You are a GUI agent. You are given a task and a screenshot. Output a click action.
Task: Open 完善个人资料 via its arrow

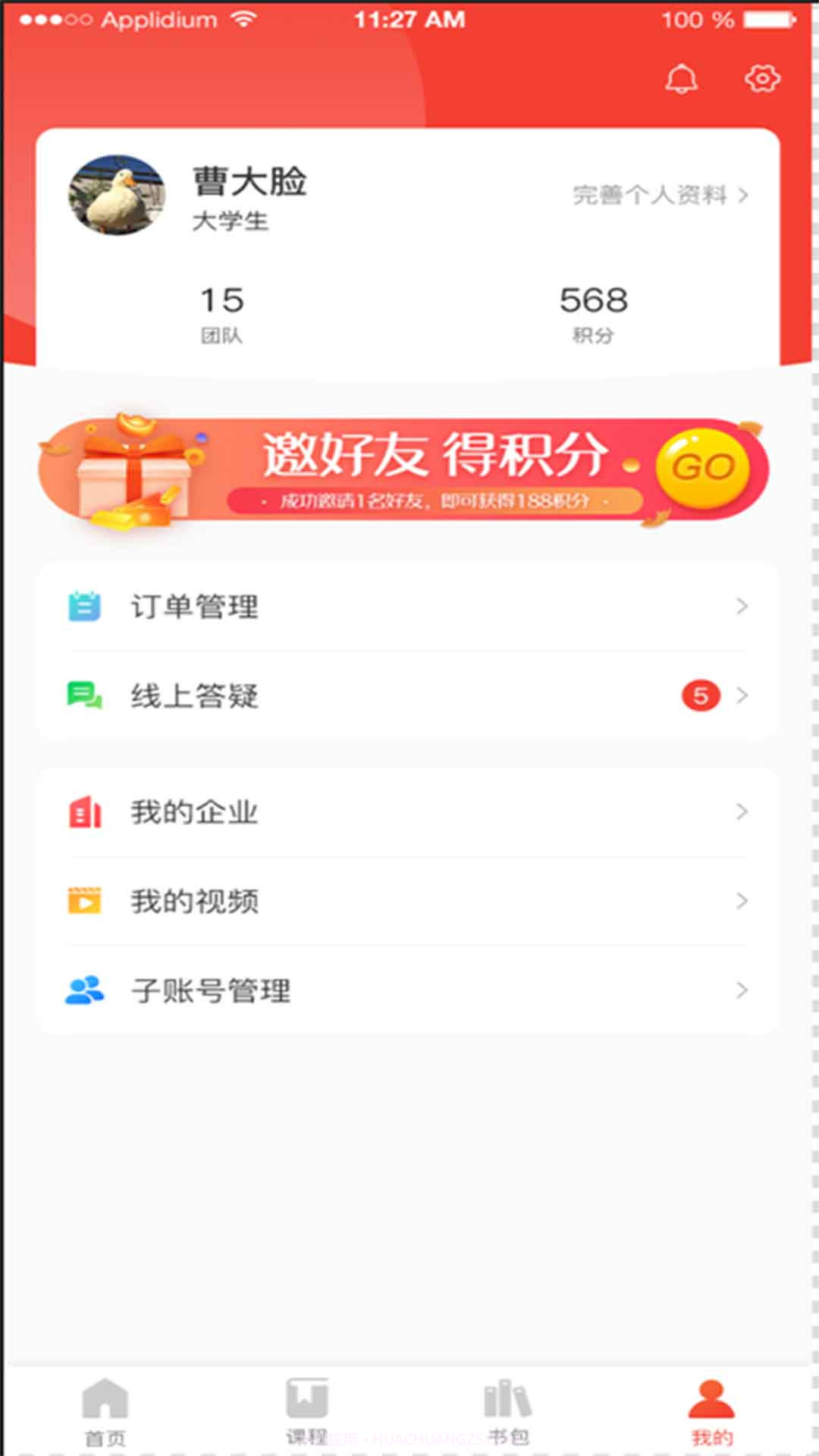click(743, 196)
